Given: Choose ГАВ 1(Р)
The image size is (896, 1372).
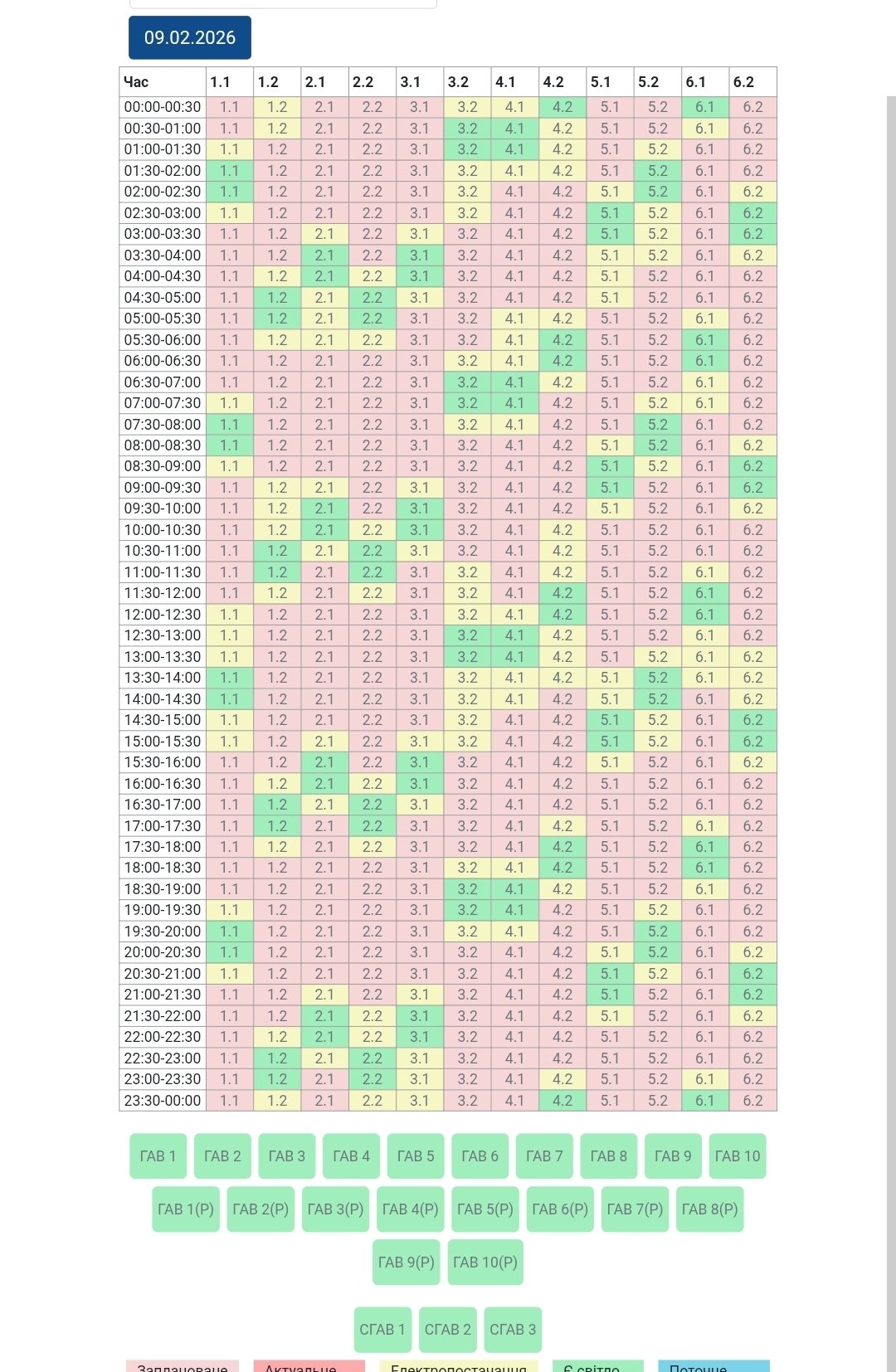Looking at the screenshot, I should (186, 1209).
